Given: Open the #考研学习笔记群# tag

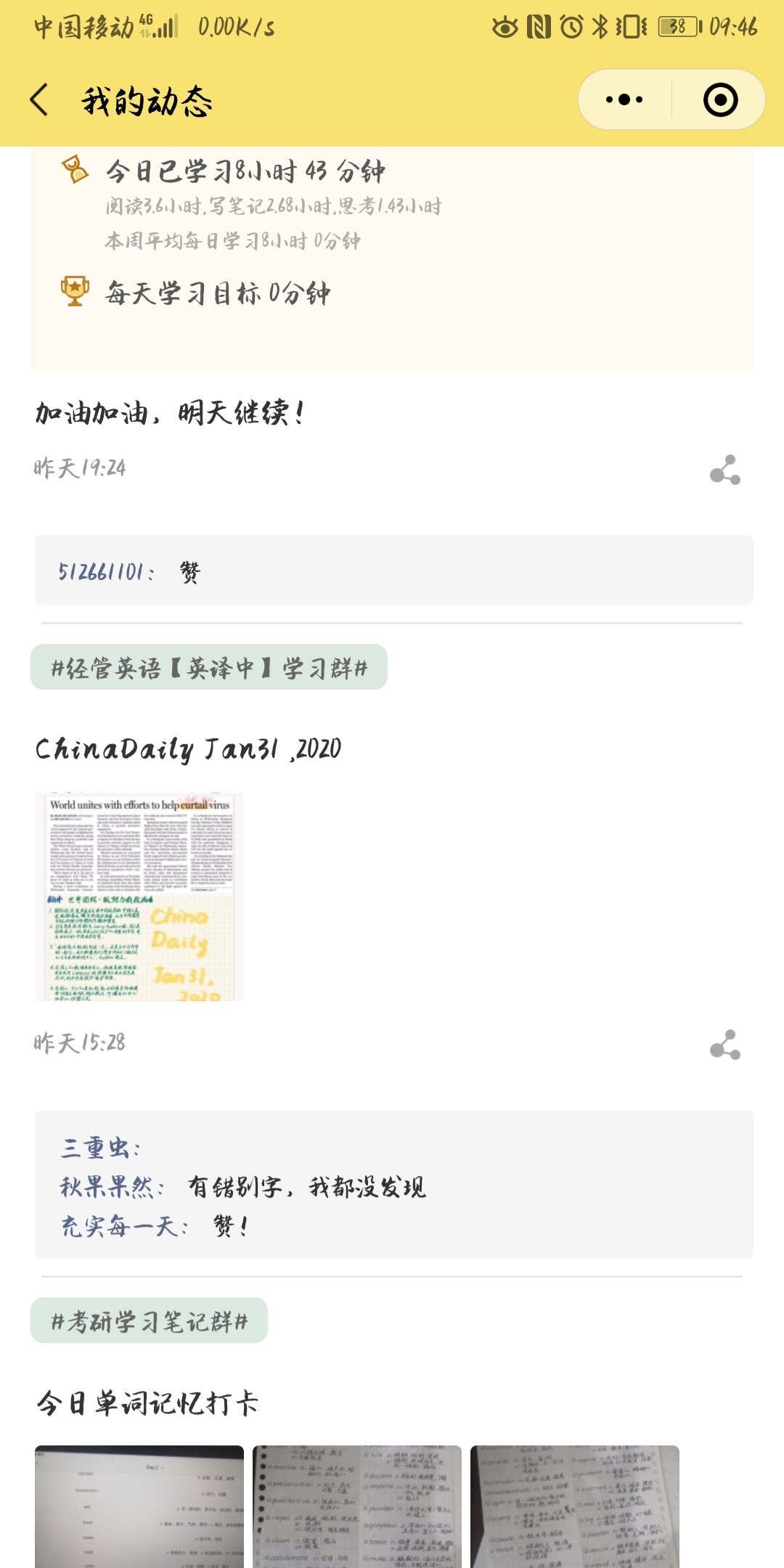Looking at the screenshot, I should point(150,1320).
